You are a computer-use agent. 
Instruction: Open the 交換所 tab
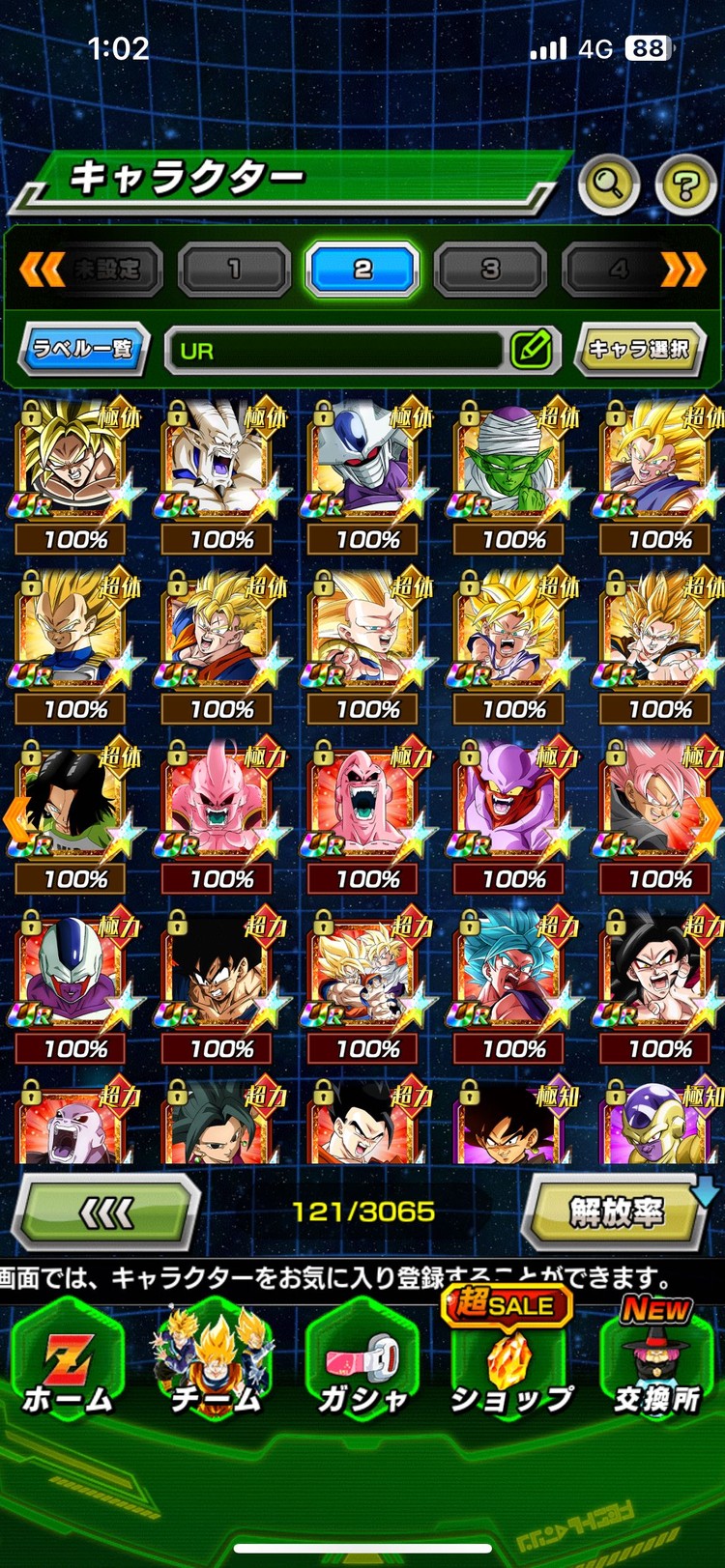pos(657,1364)
